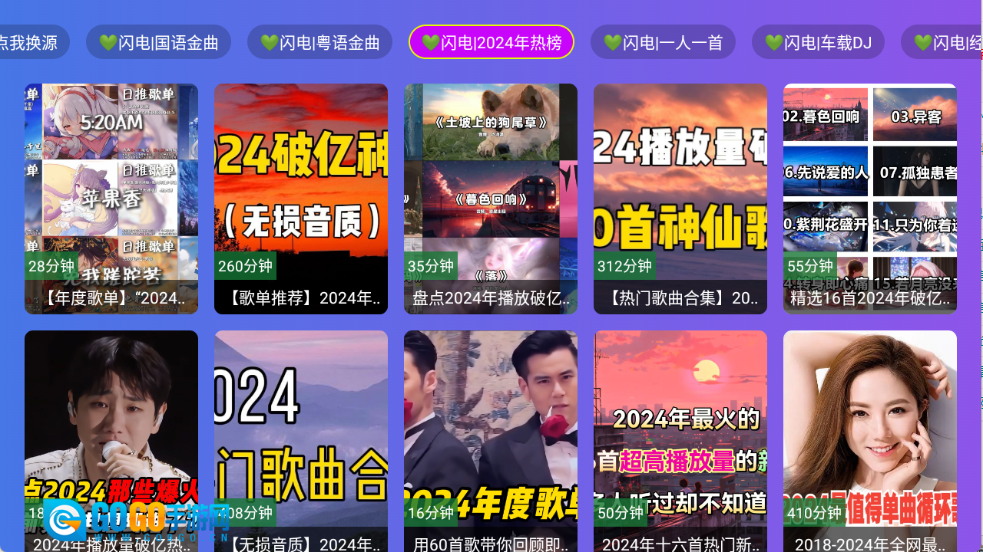Screen dimensions: 983x552
Task: Open 2024年播放量破亿热 video
Action: click(x=111, y=440)
